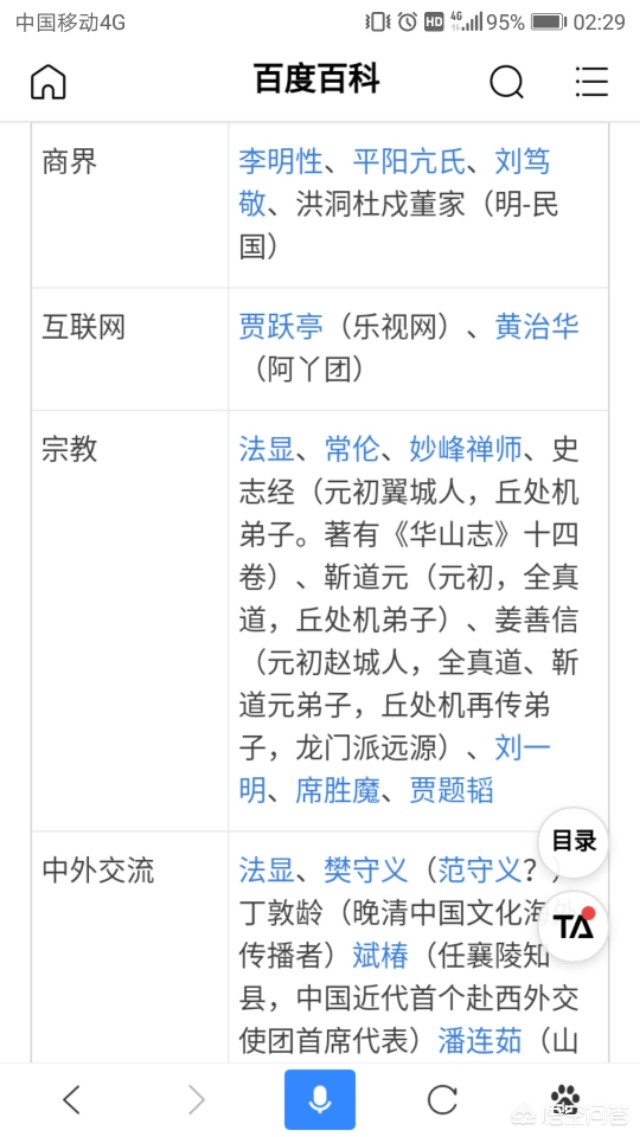Open the 李明性 link
The width and height of the screenshot is (640, 1137).
point(280,162)
